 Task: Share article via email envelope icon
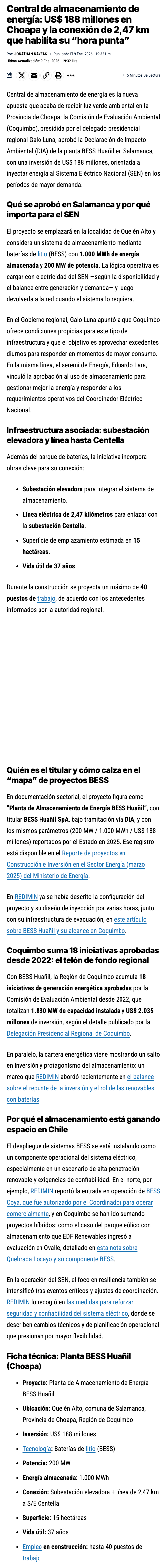34,75
